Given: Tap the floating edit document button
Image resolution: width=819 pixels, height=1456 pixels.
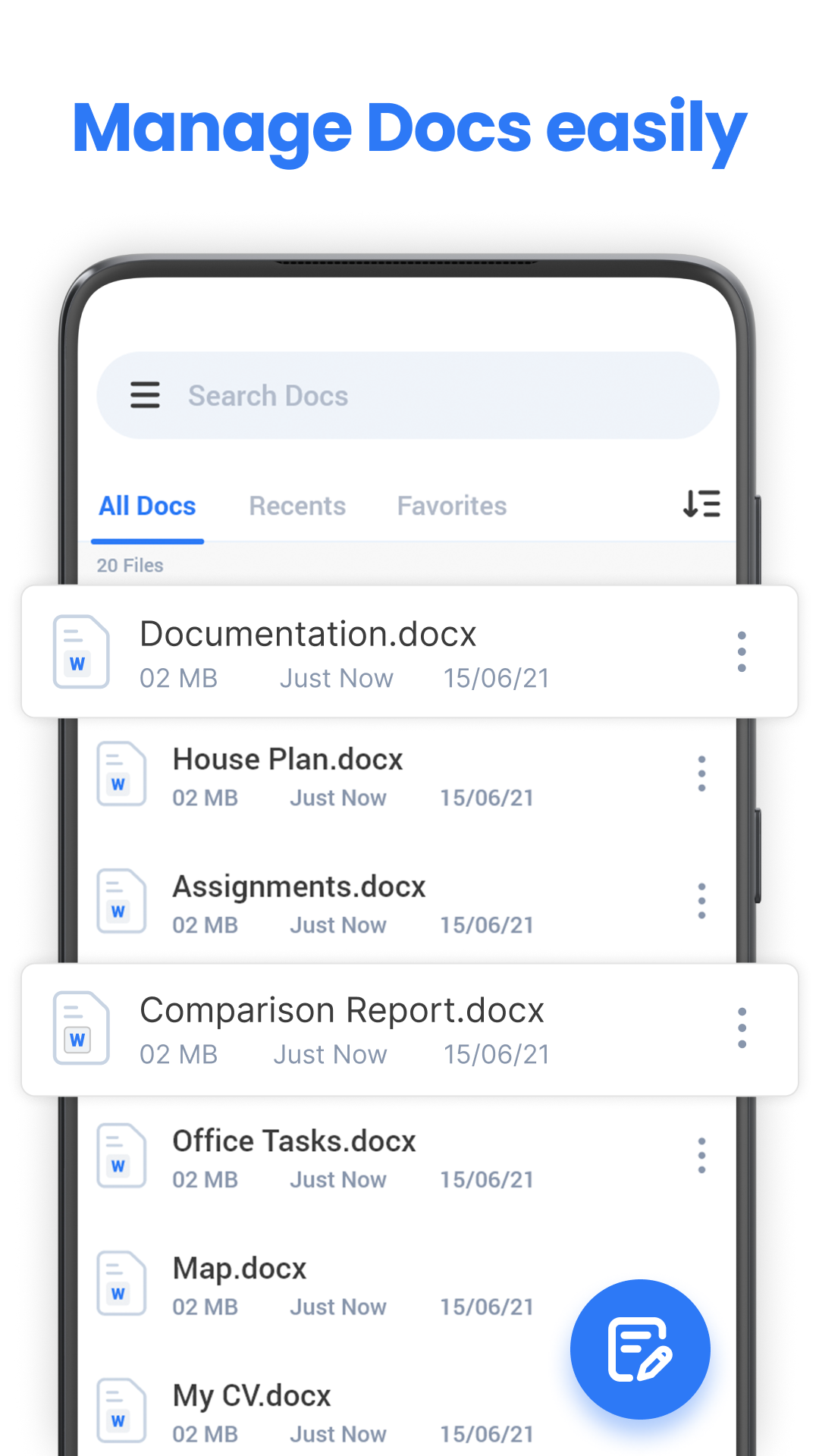Looking at the screenshot, I should point(639,1348).
